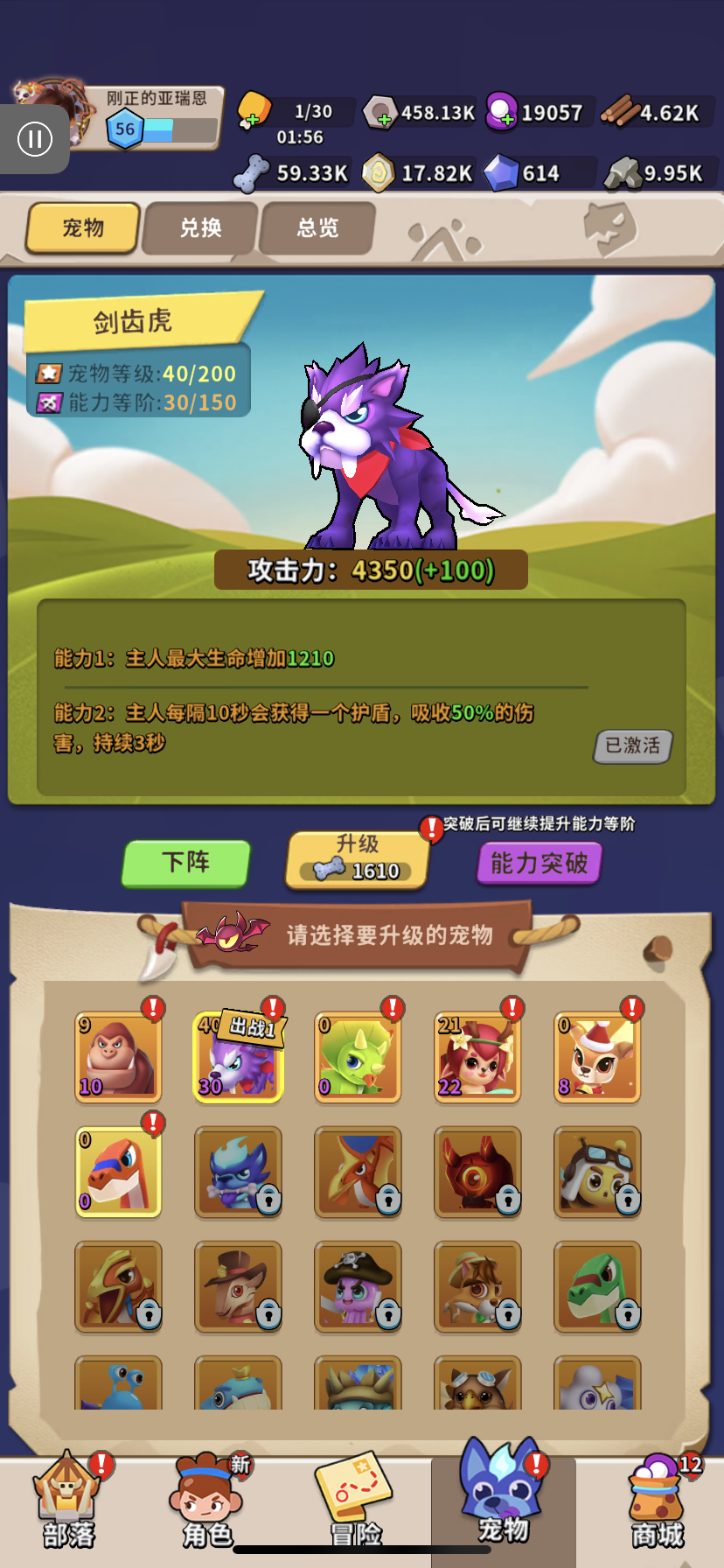This screenshot has height=1568, width=724.
Task: Select the orange-crested dinosaur pet
Action: click(x=118, y=1172)
